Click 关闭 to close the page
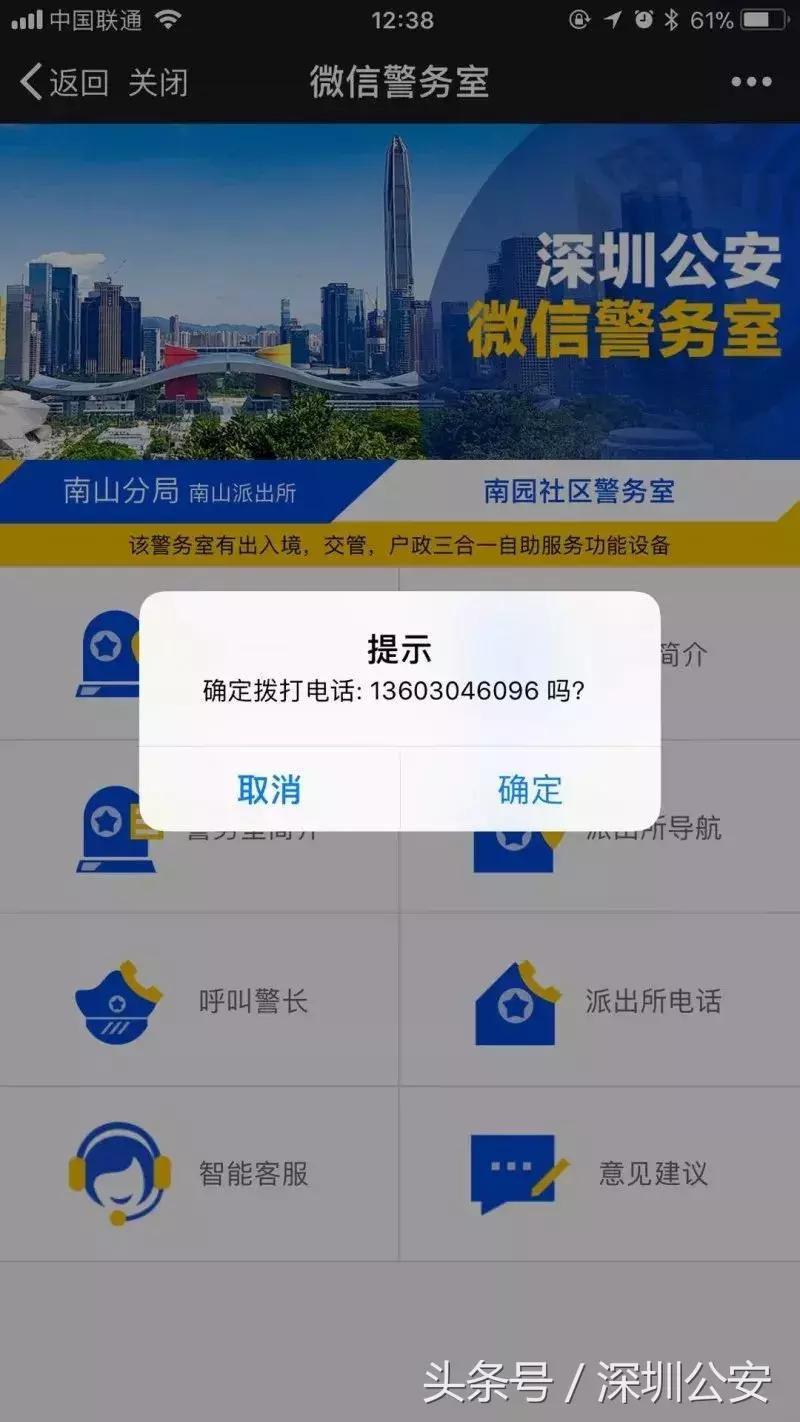800x1422 pixels. (158, 83)
